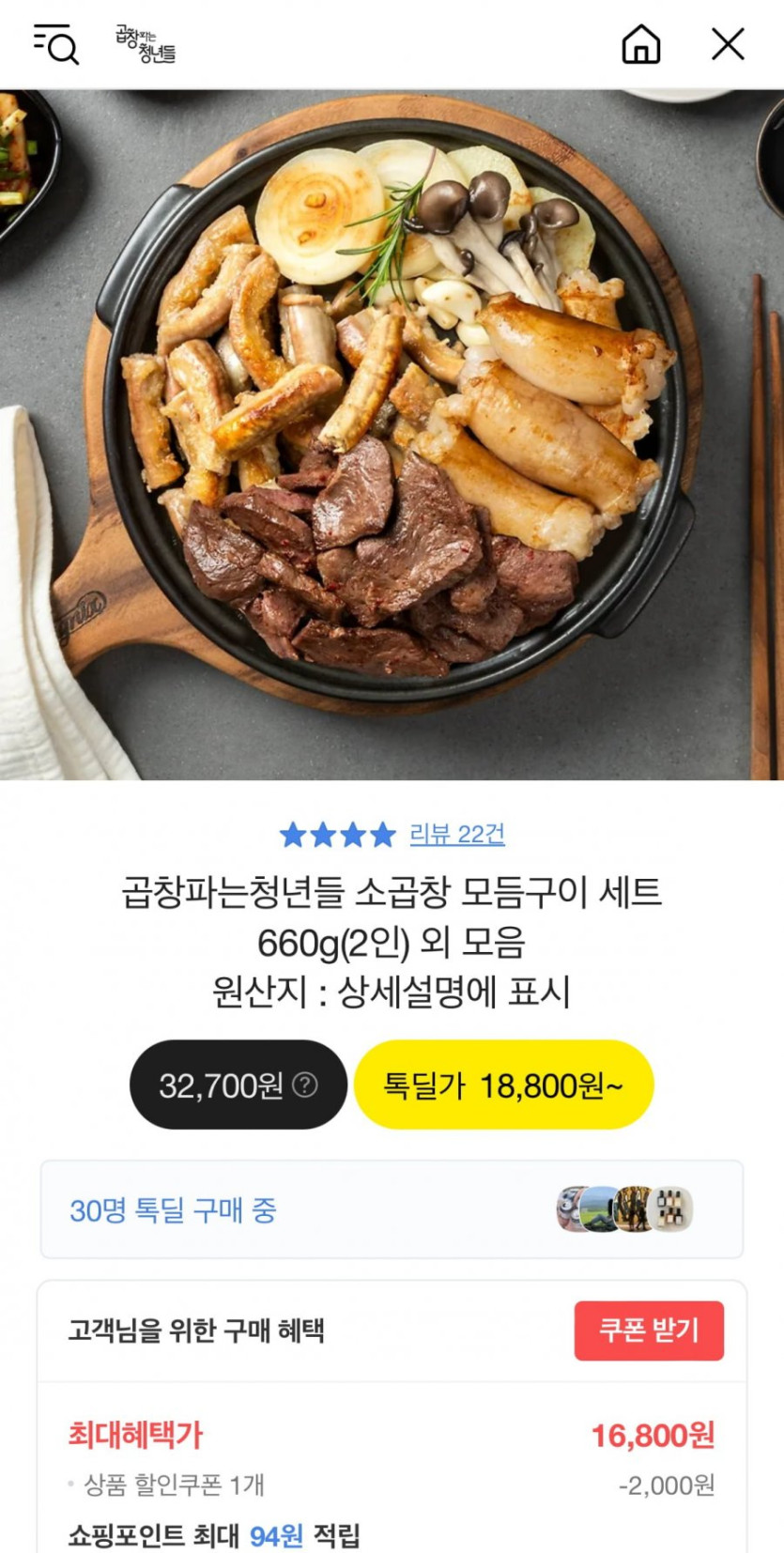Go to the store home page
This screenshot has height=1553, width=784.
coord(641,44)
